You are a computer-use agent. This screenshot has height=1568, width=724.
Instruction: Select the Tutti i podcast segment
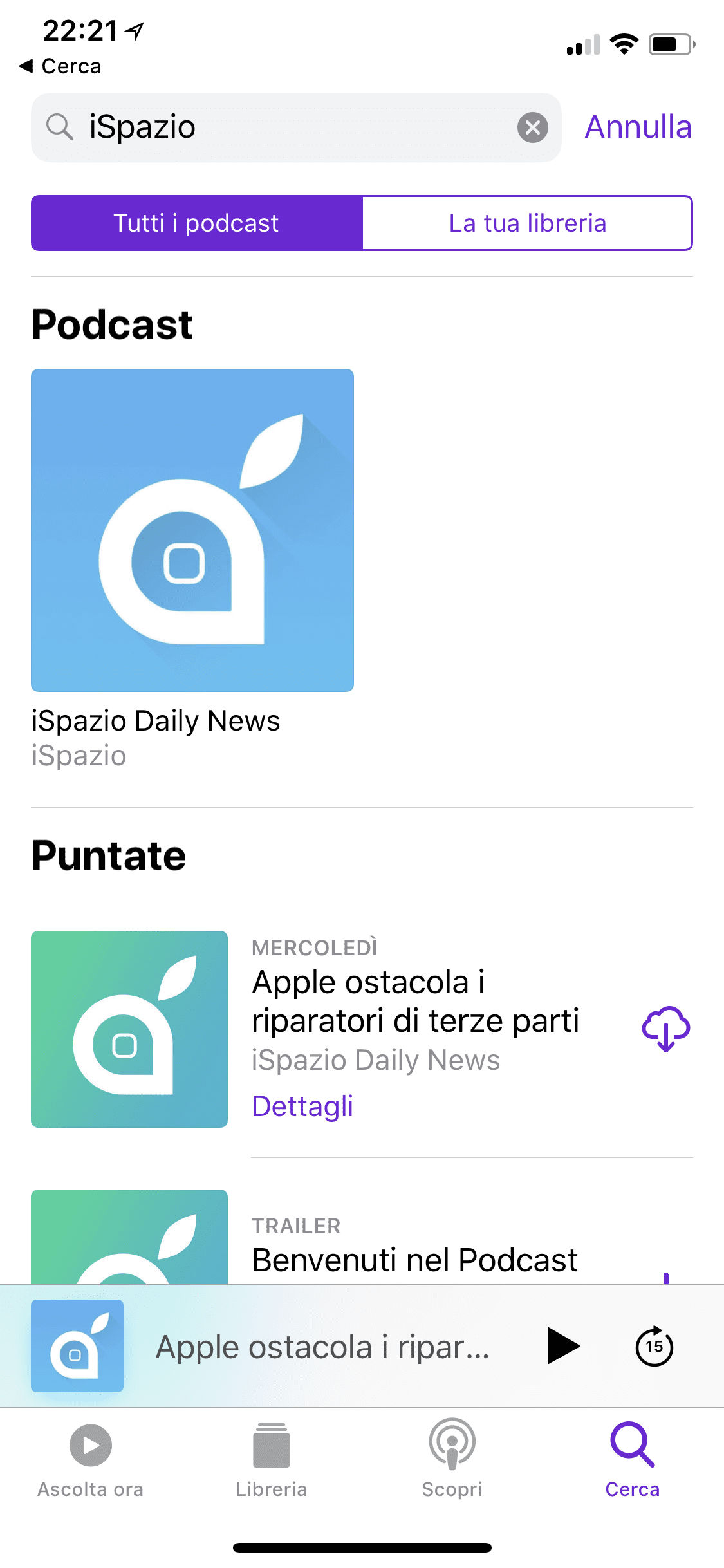pyautogui.click(x=197, y=223)
